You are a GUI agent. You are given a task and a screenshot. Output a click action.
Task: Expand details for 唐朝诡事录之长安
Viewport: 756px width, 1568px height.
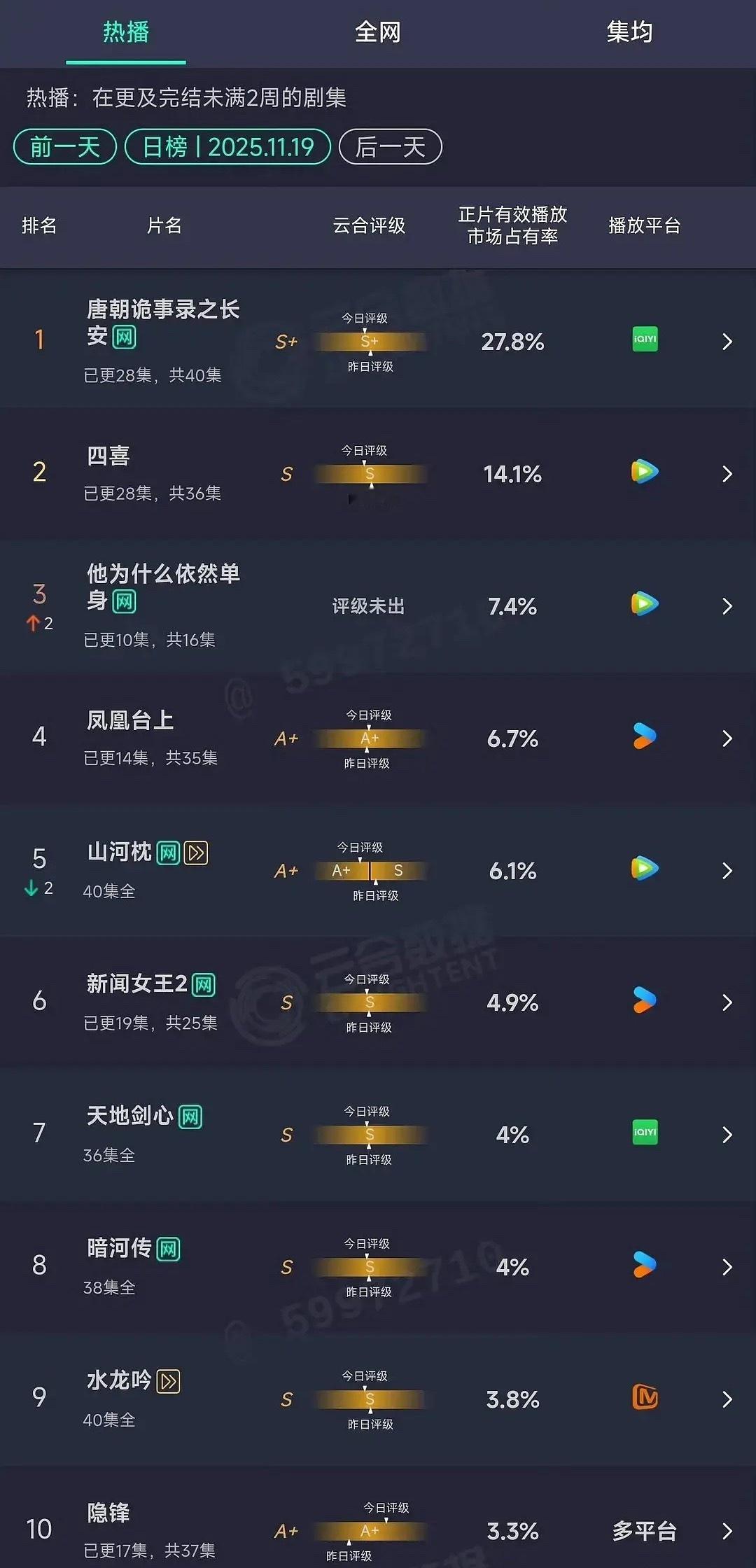point(726,340)
